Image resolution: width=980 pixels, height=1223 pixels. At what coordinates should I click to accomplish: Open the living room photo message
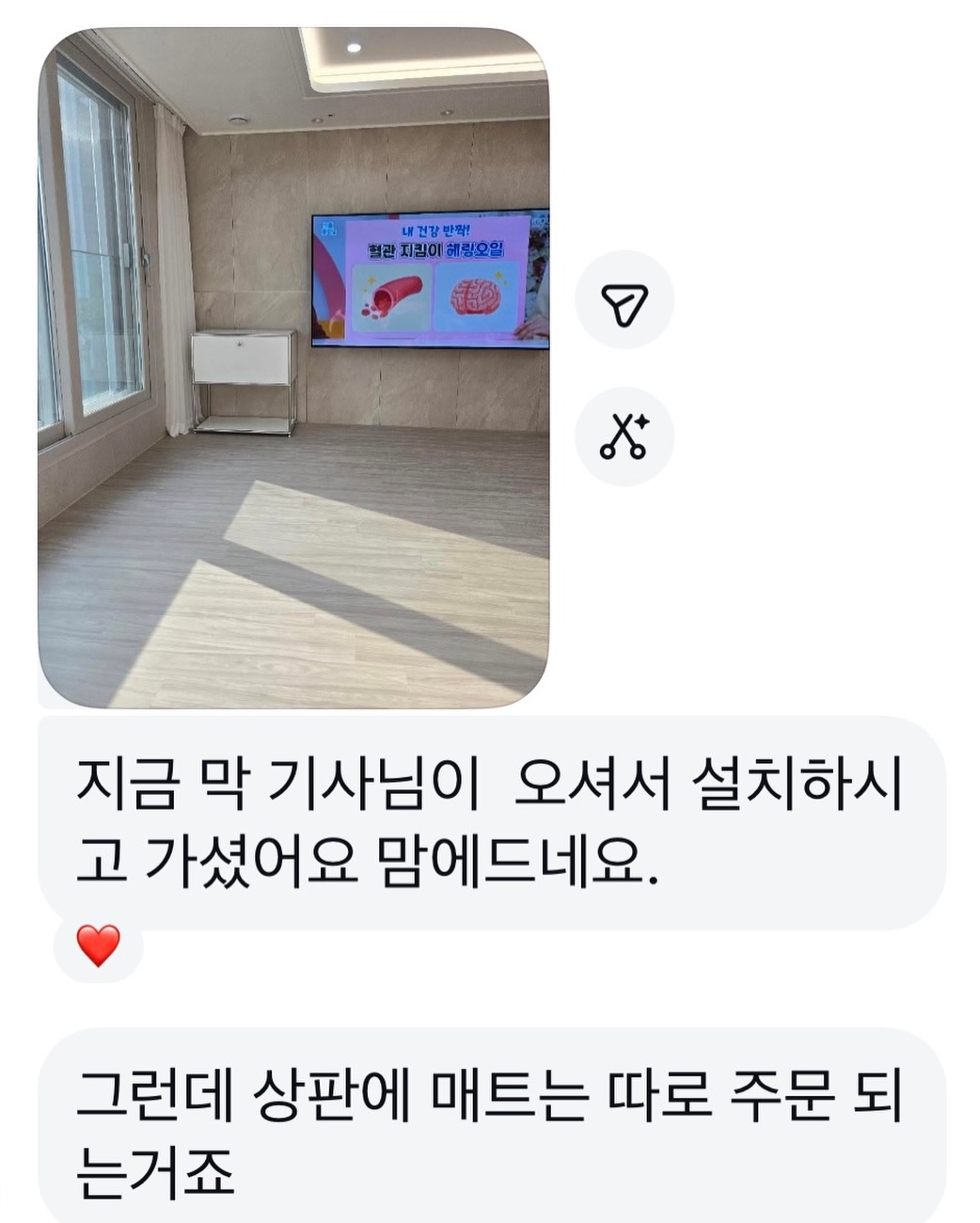tap(292, 367)
